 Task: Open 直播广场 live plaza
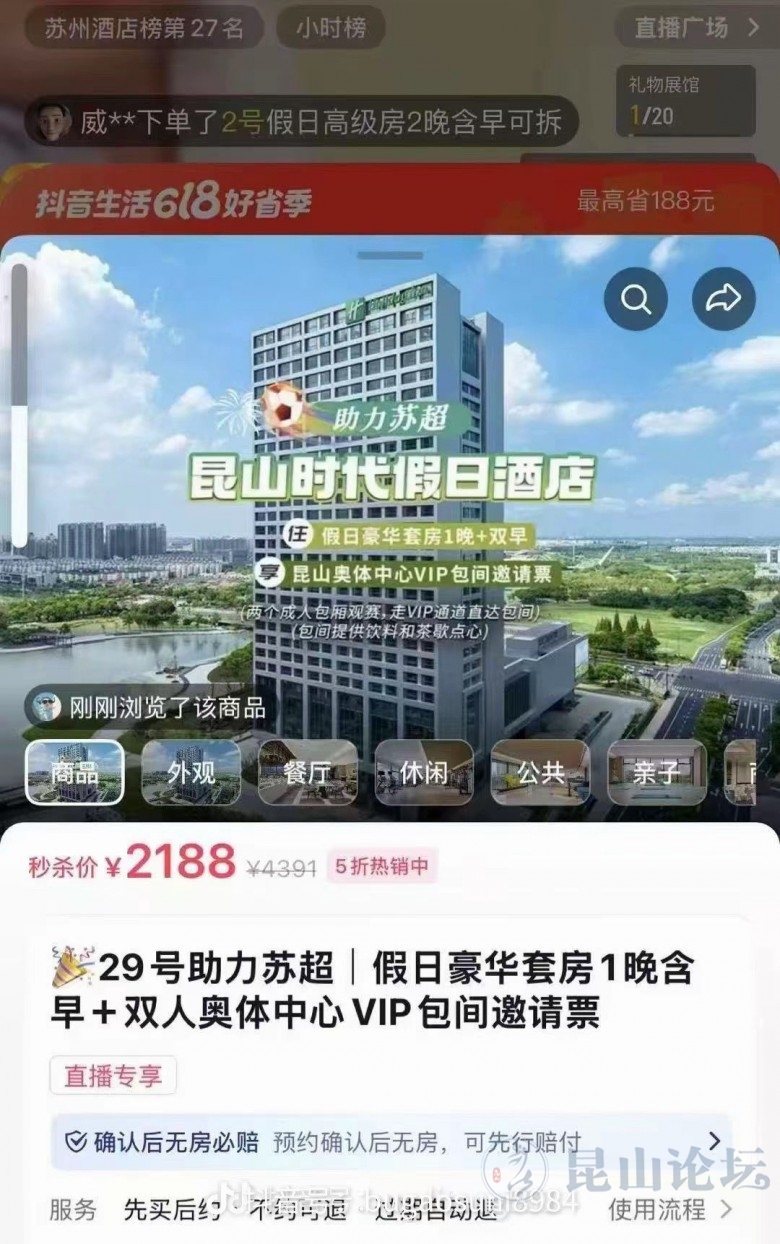(697, 28)
